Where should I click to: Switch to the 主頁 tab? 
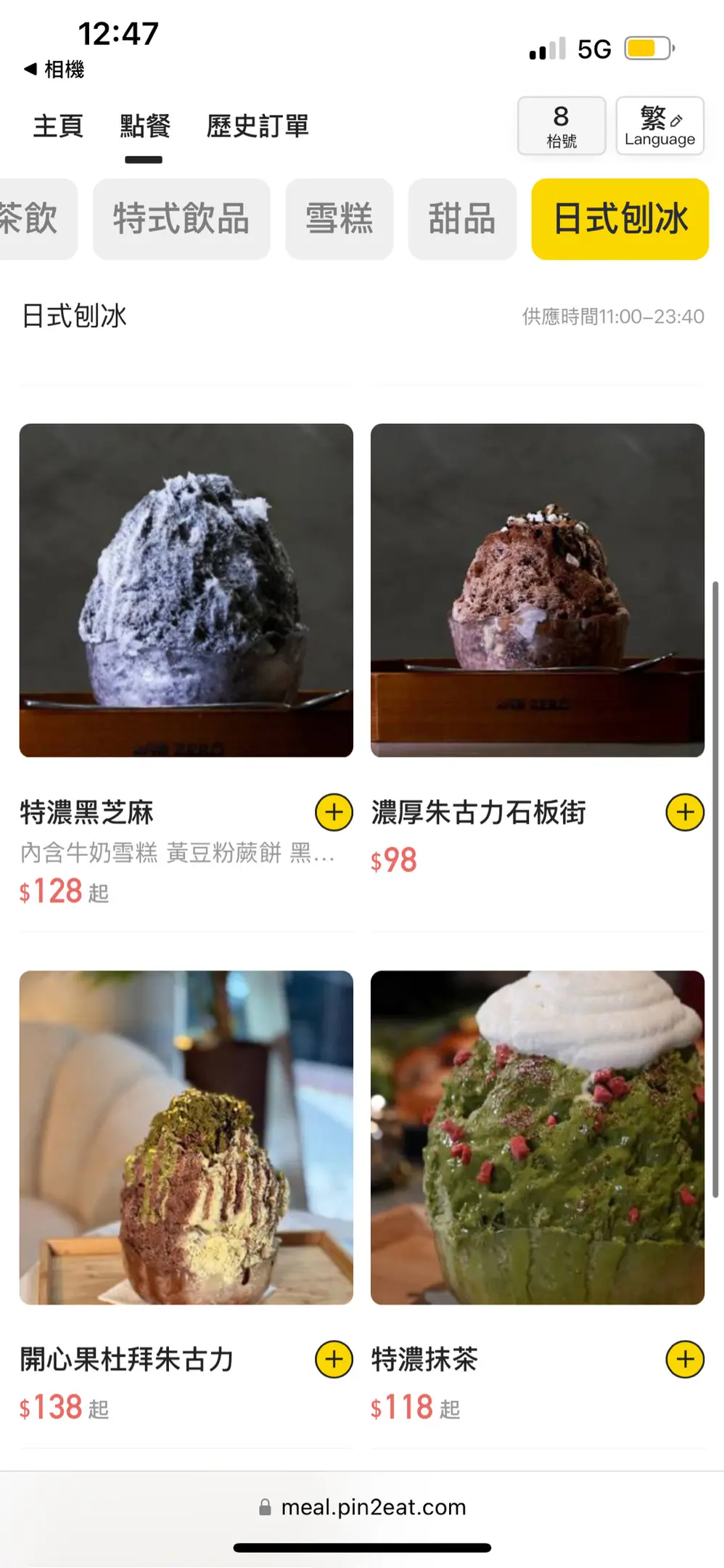point(58,126)
